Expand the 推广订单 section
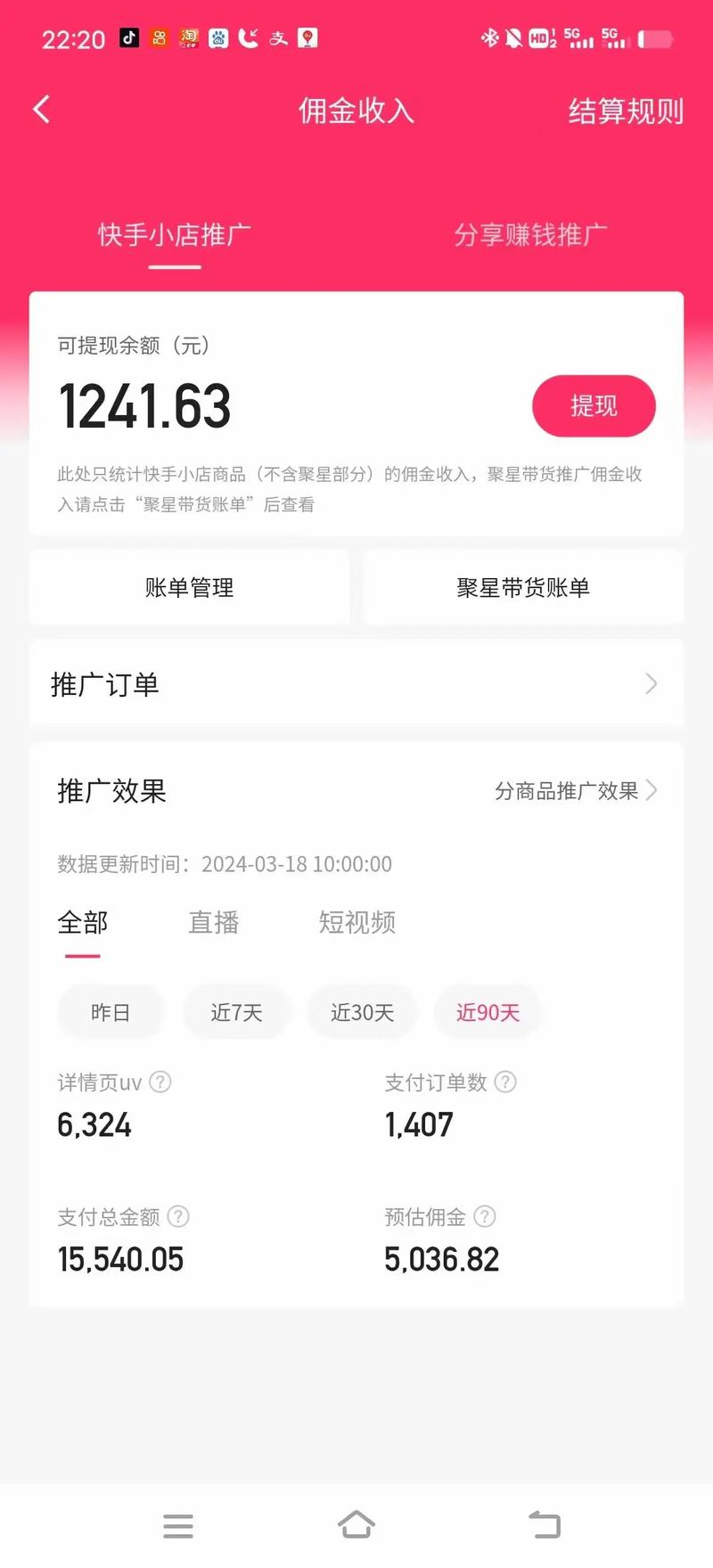The width and height of the screenshot is (713, 1568). (356, 684)
